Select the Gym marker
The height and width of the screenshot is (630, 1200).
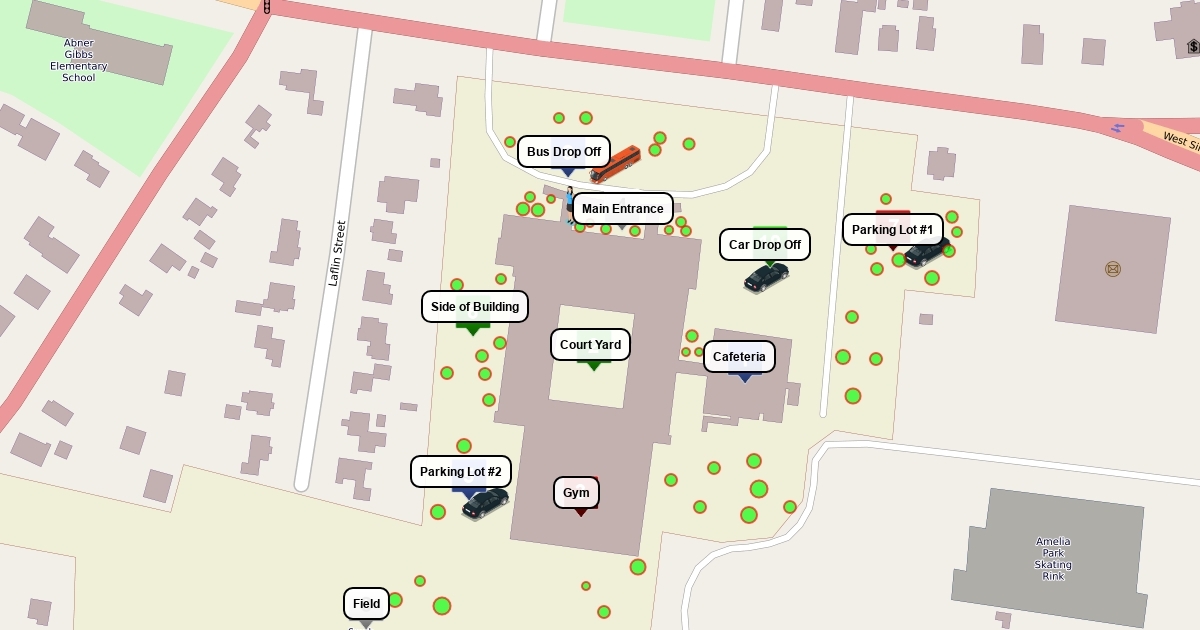pos(576,493)
